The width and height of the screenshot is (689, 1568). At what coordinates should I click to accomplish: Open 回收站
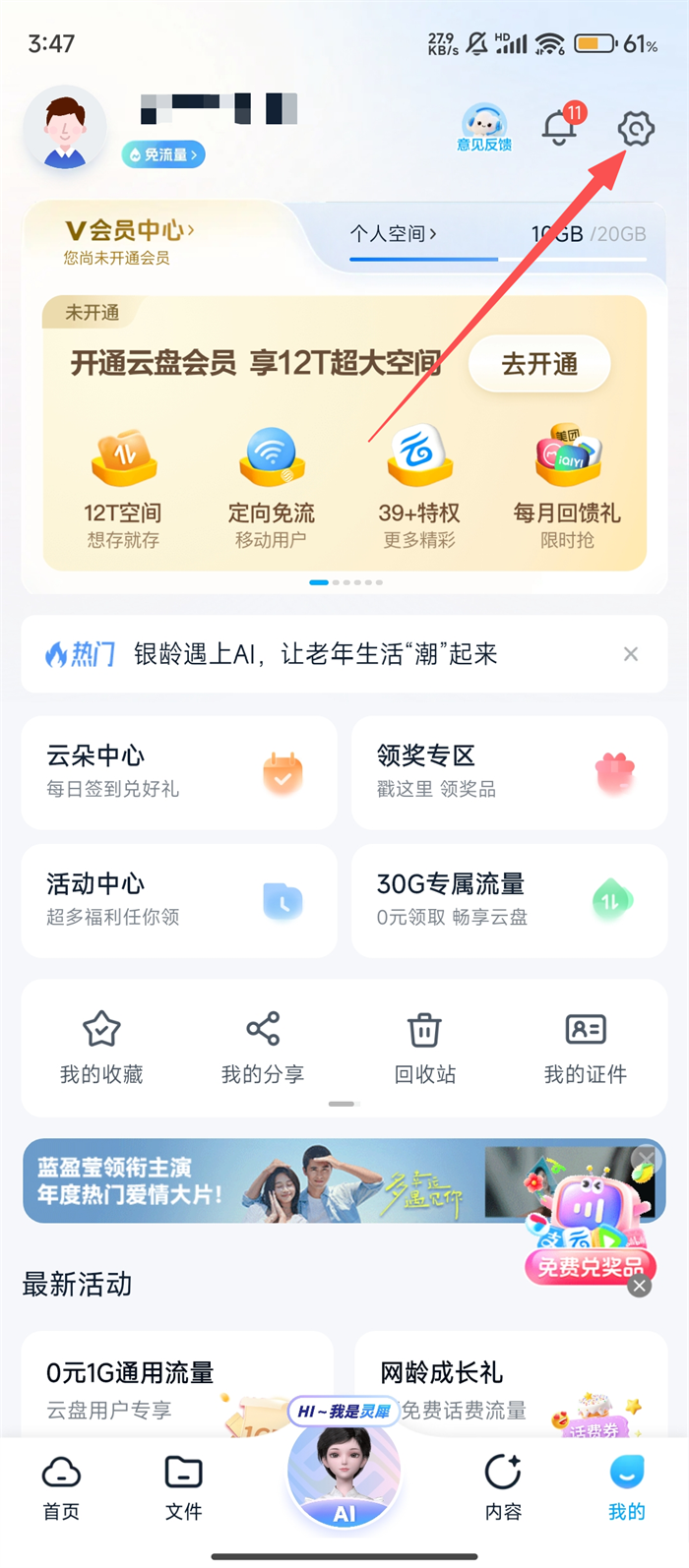[425, 1047]
